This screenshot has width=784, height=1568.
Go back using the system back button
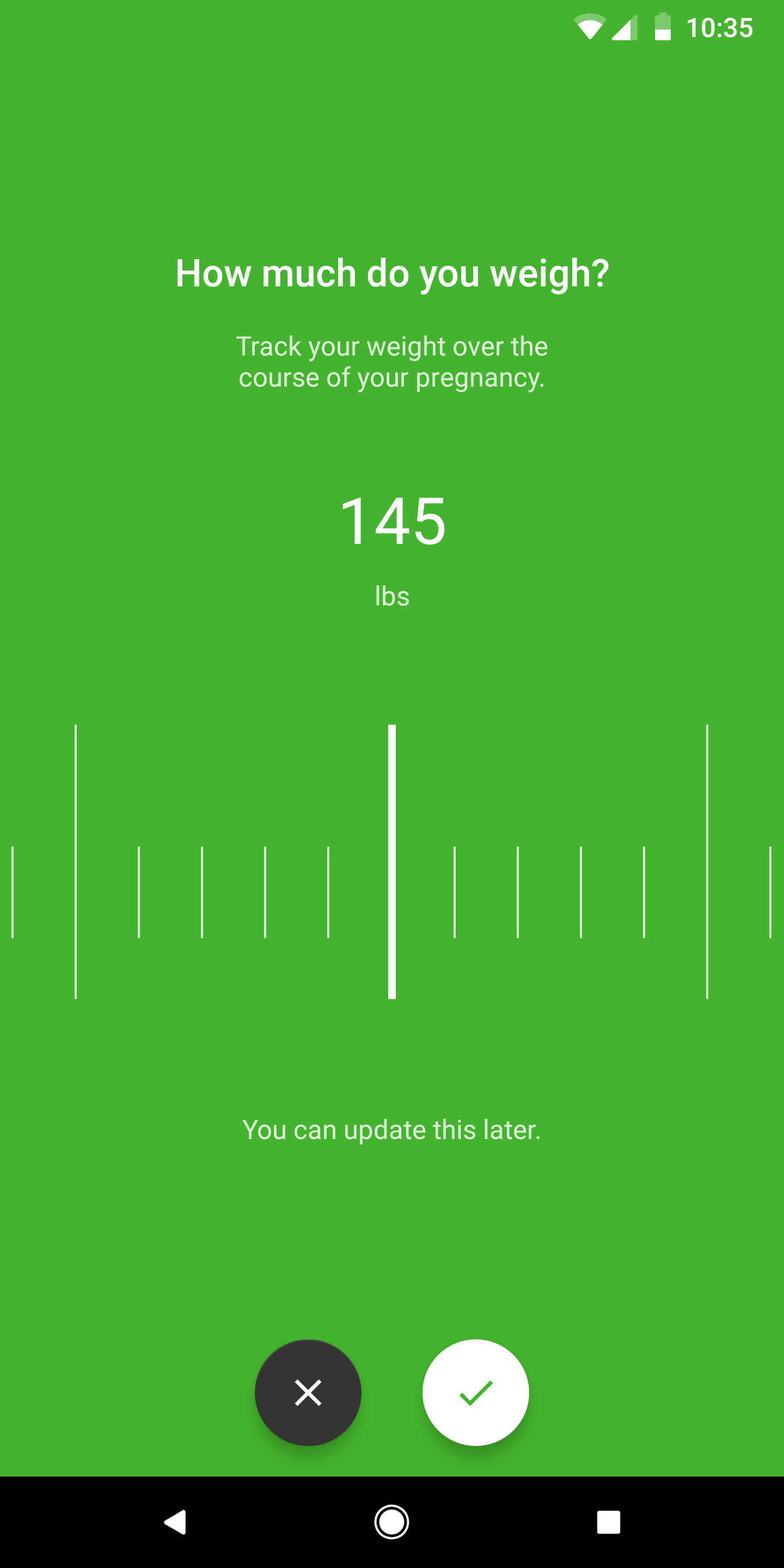coord(175,1522)
